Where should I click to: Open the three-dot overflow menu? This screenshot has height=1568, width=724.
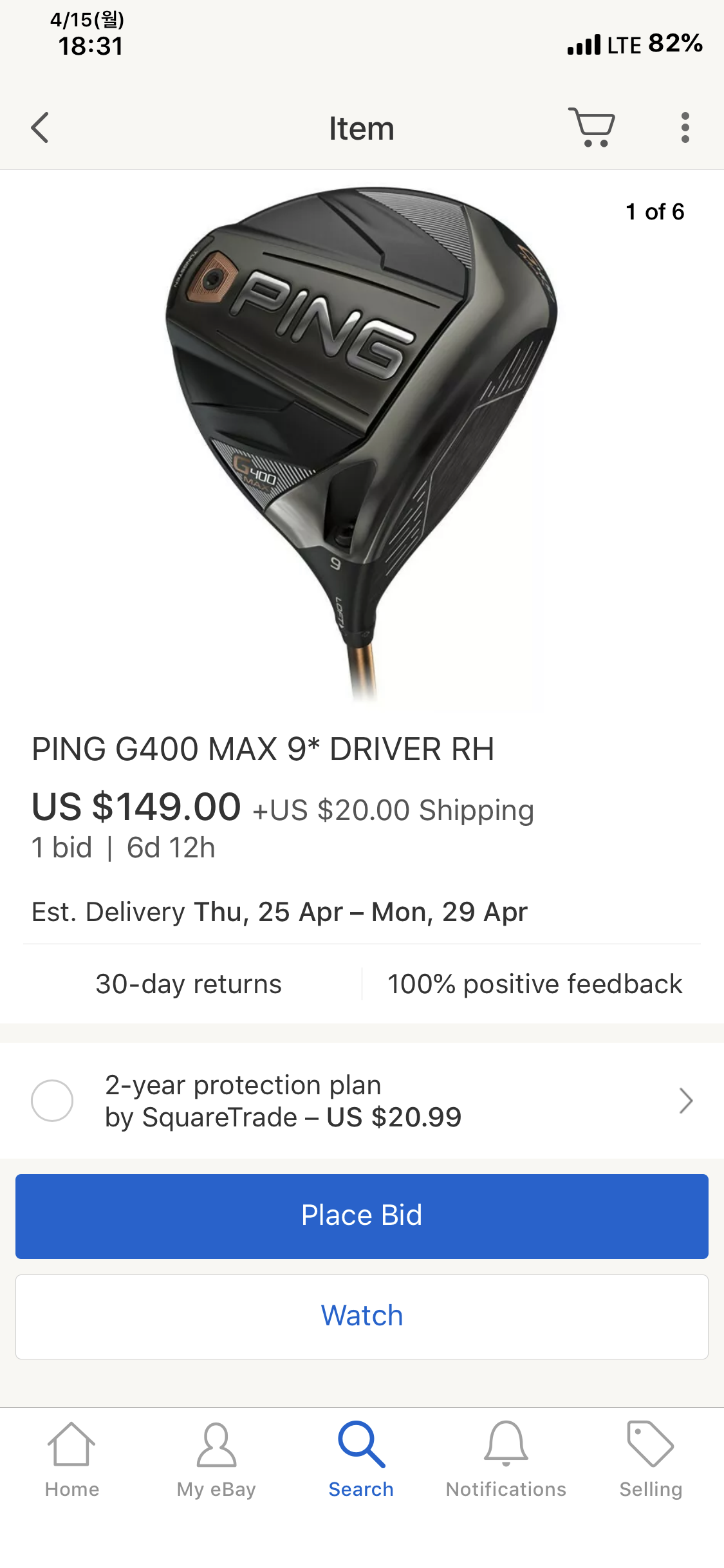tap(685, 127)
